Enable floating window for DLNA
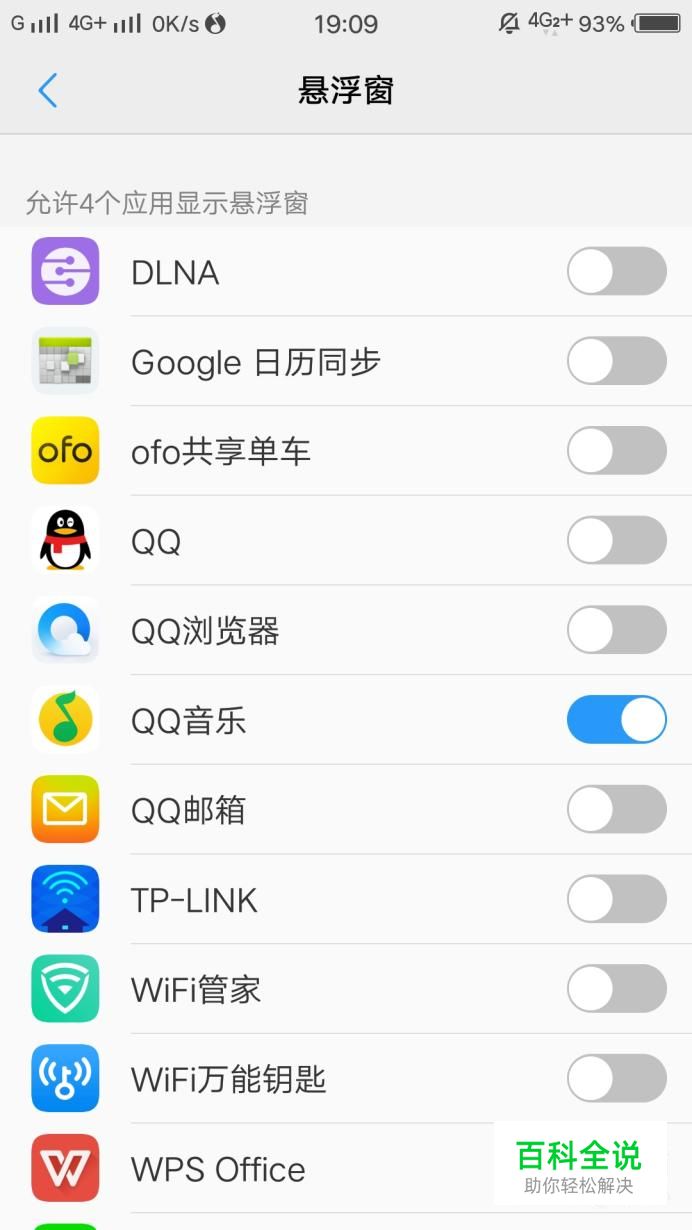Image resolution: width=692 pixels, height=1230 pixels. pos(617,271)
